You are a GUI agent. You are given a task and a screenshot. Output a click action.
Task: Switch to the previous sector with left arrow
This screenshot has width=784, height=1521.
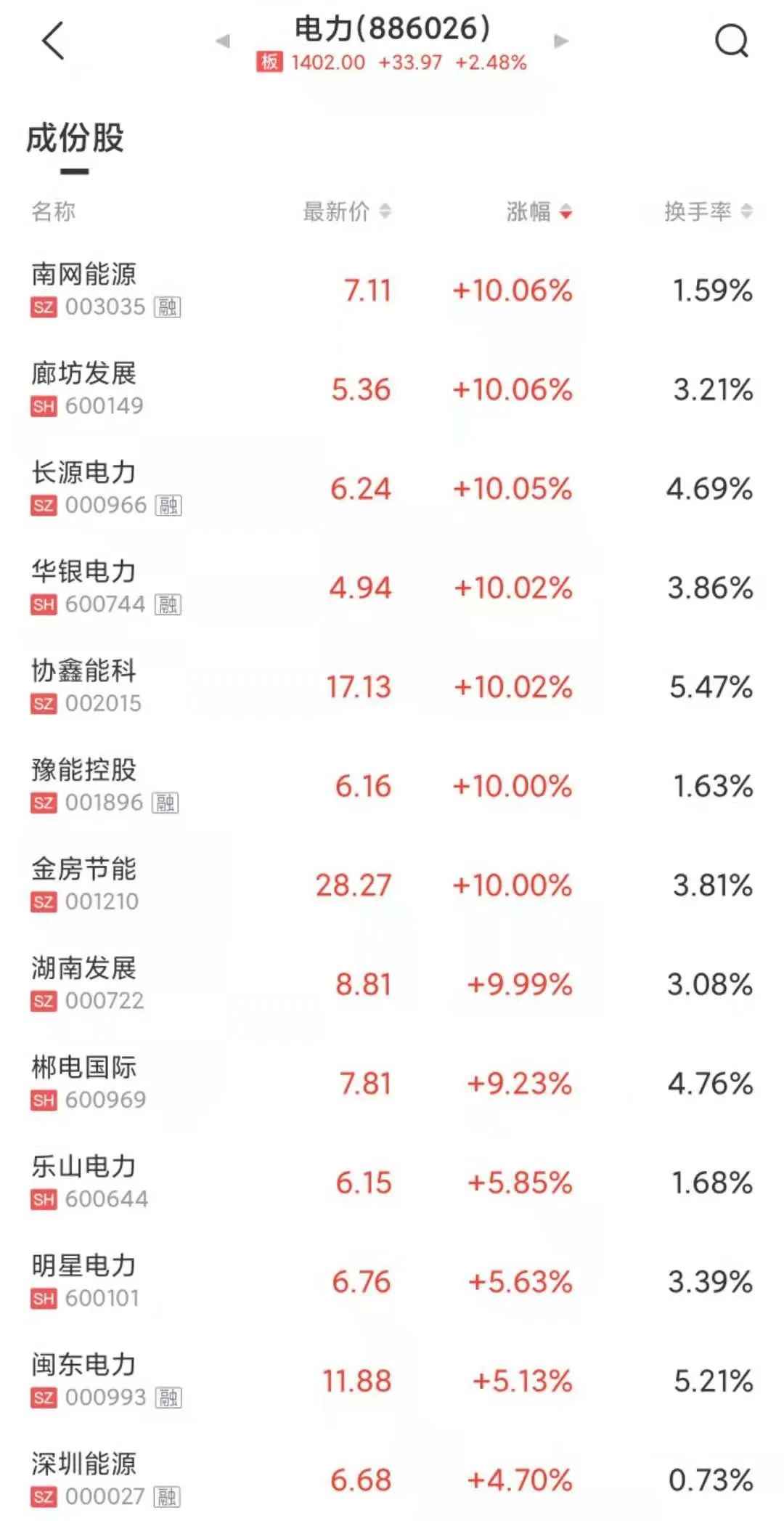[x=223, y=41]
